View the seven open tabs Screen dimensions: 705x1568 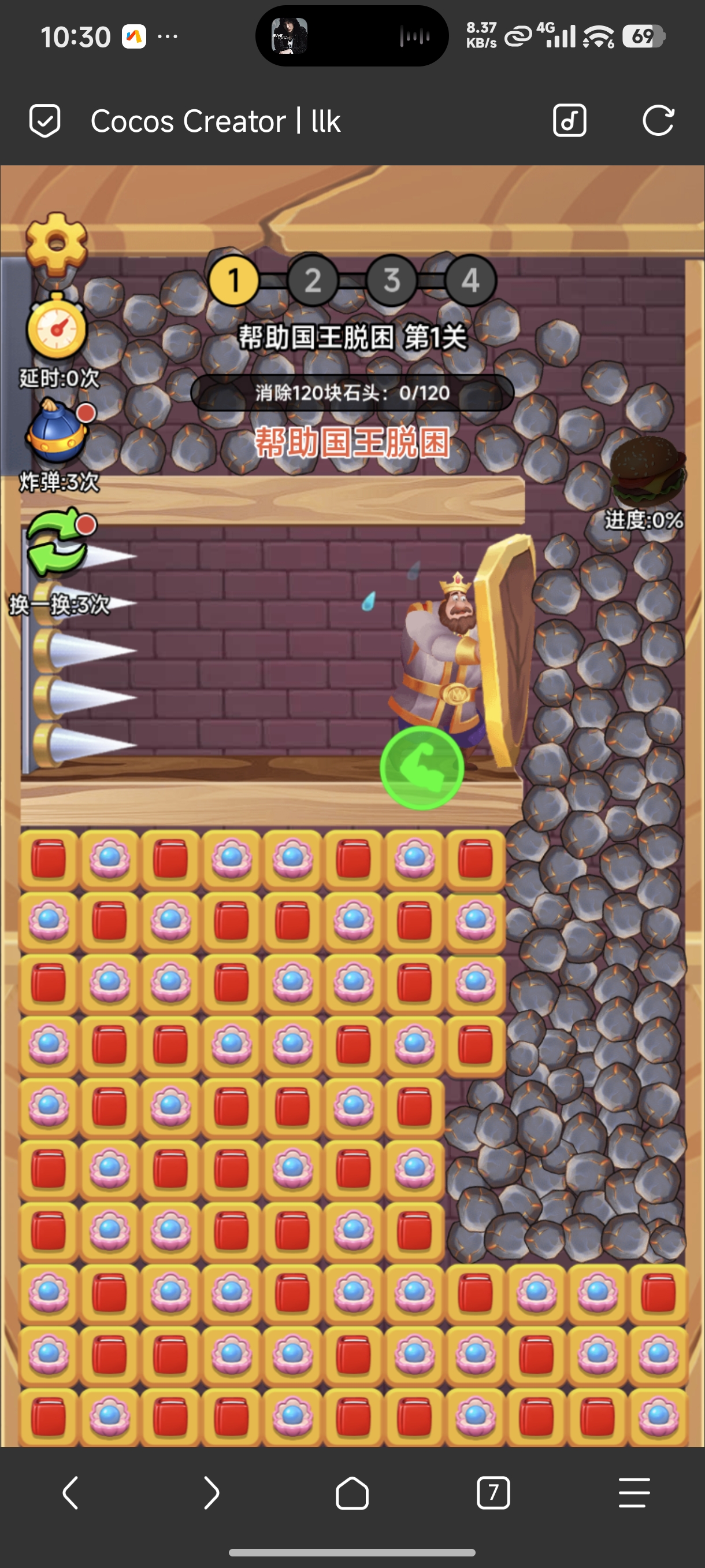[x=493, y=1492]
